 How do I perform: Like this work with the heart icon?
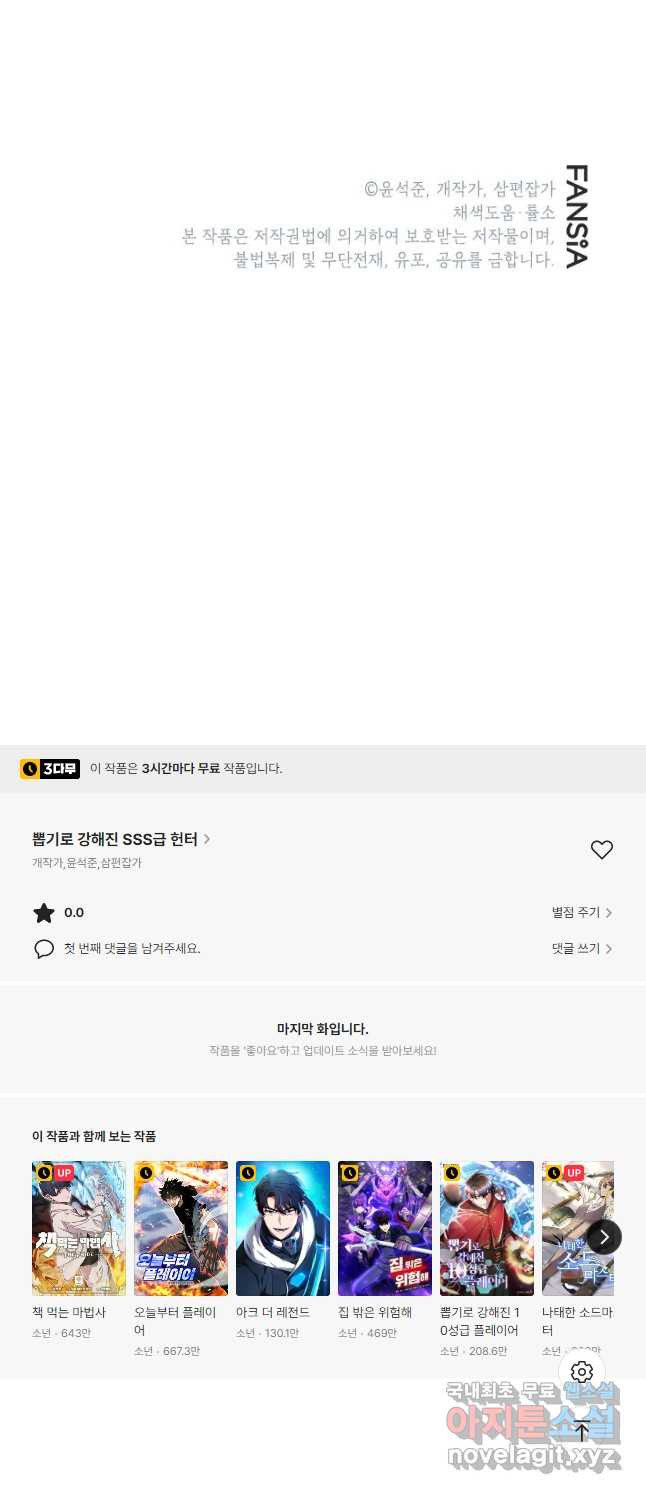pyautogui.click(x=601, y=850)
